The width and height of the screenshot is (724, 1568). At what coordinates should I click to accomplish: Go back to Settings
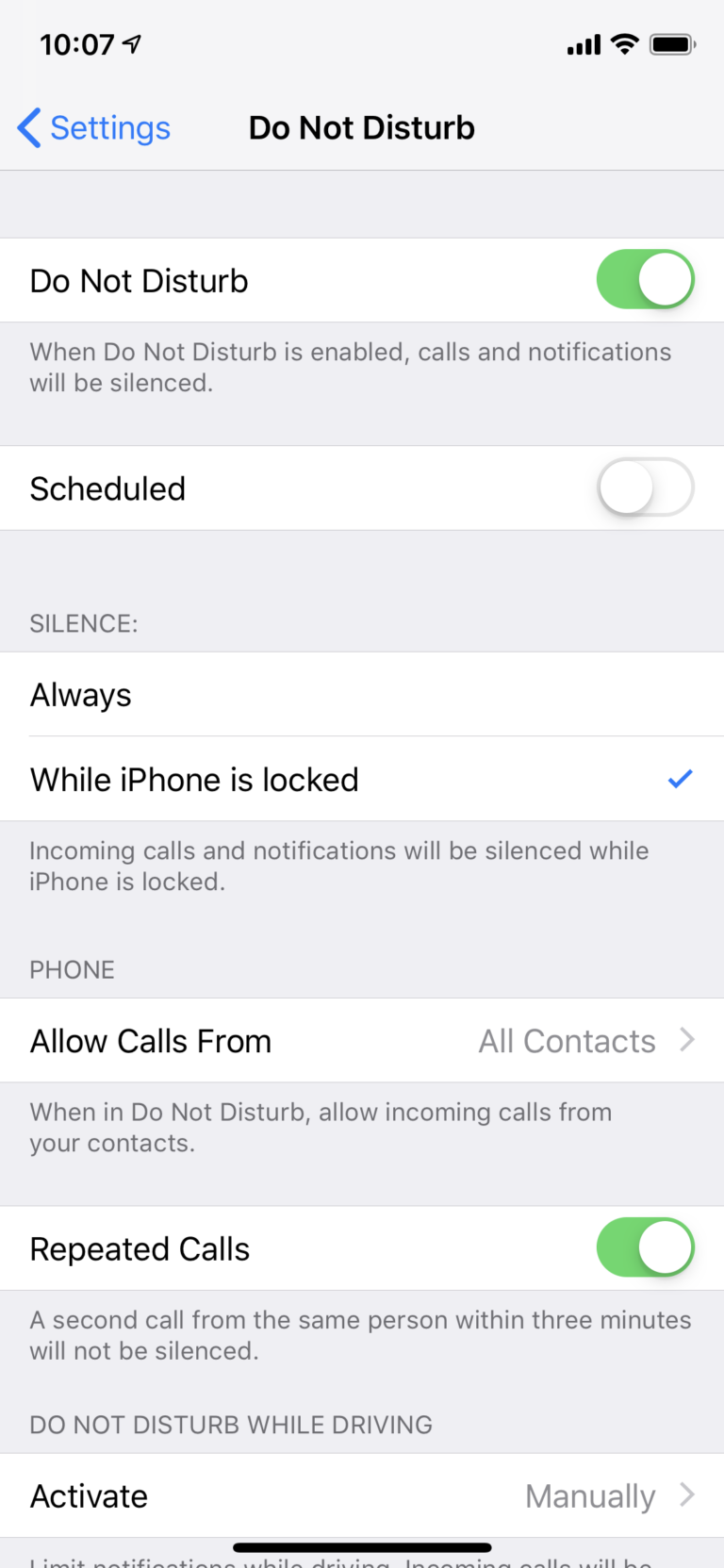[x=94, y=128]
